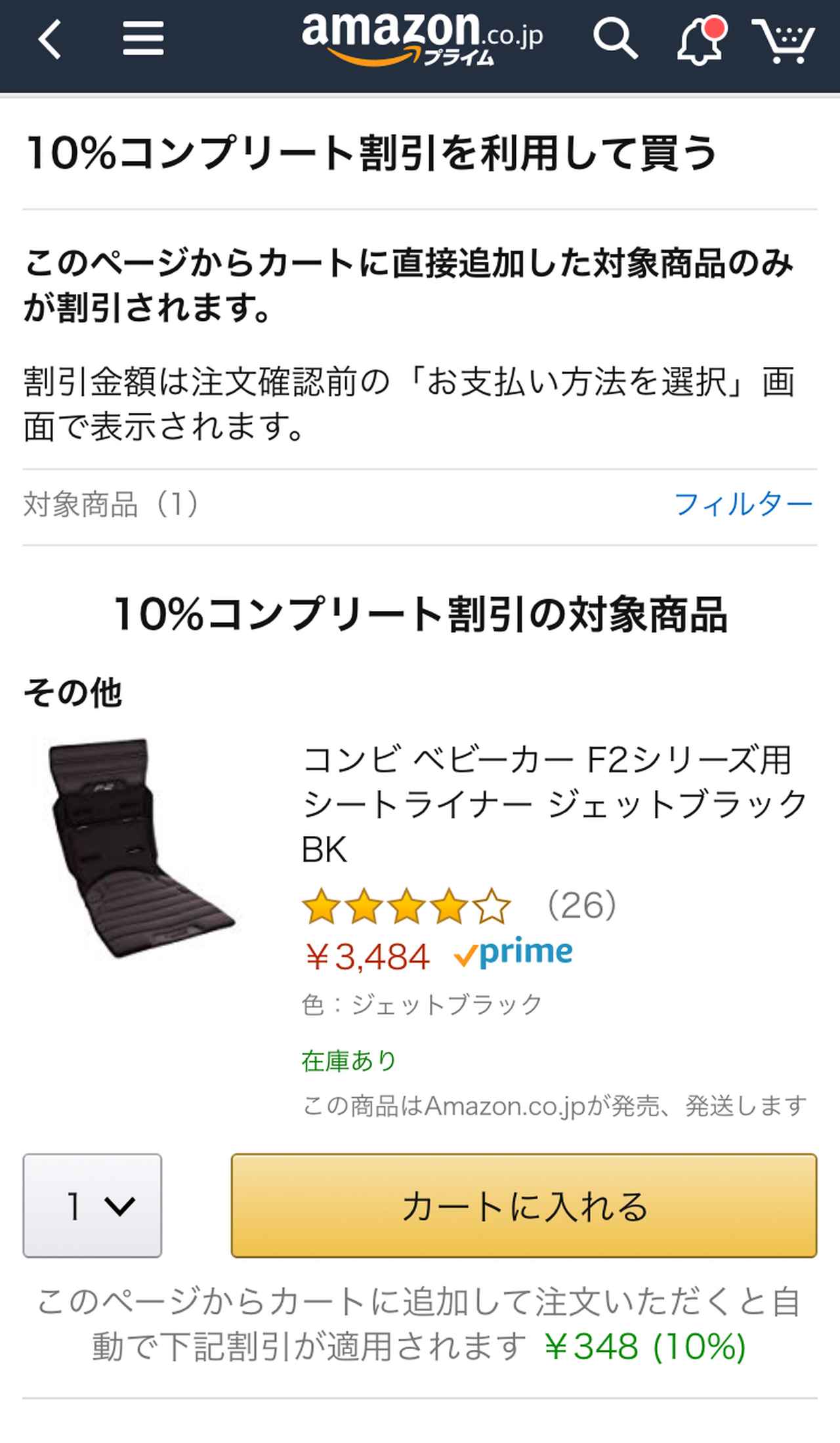Screen dimensions: 840x1443
Task: Open the shopping cart
Action: 784,41
